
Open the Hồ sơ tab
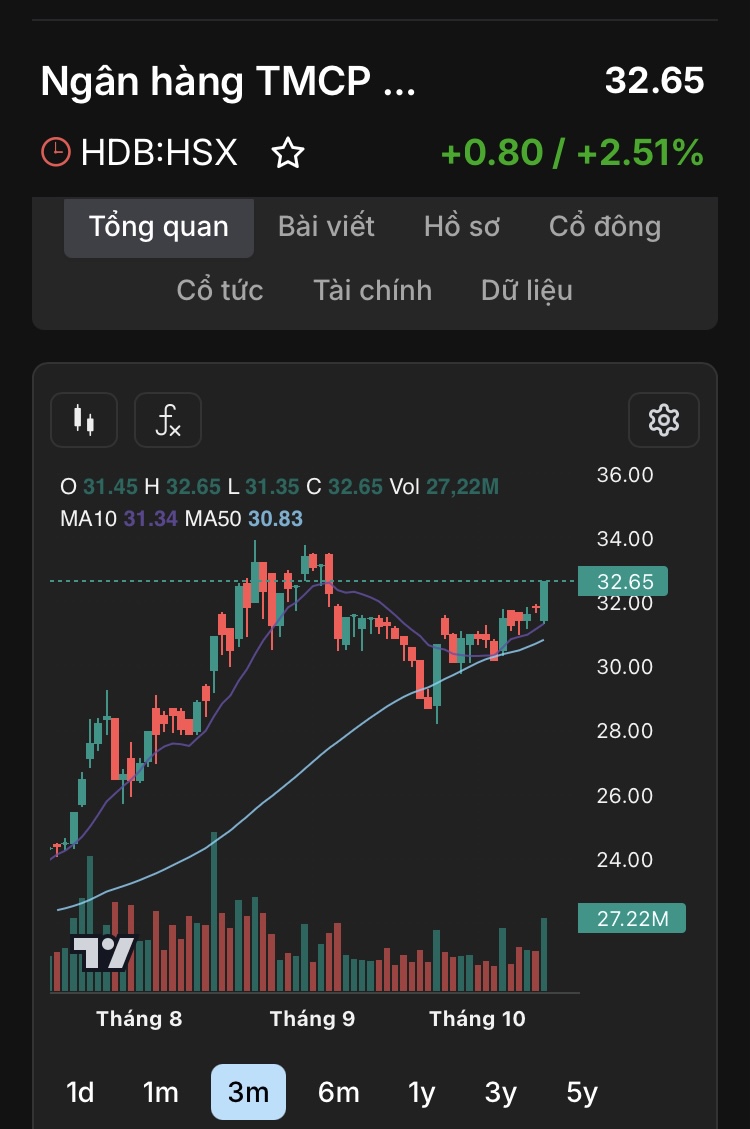461,227
